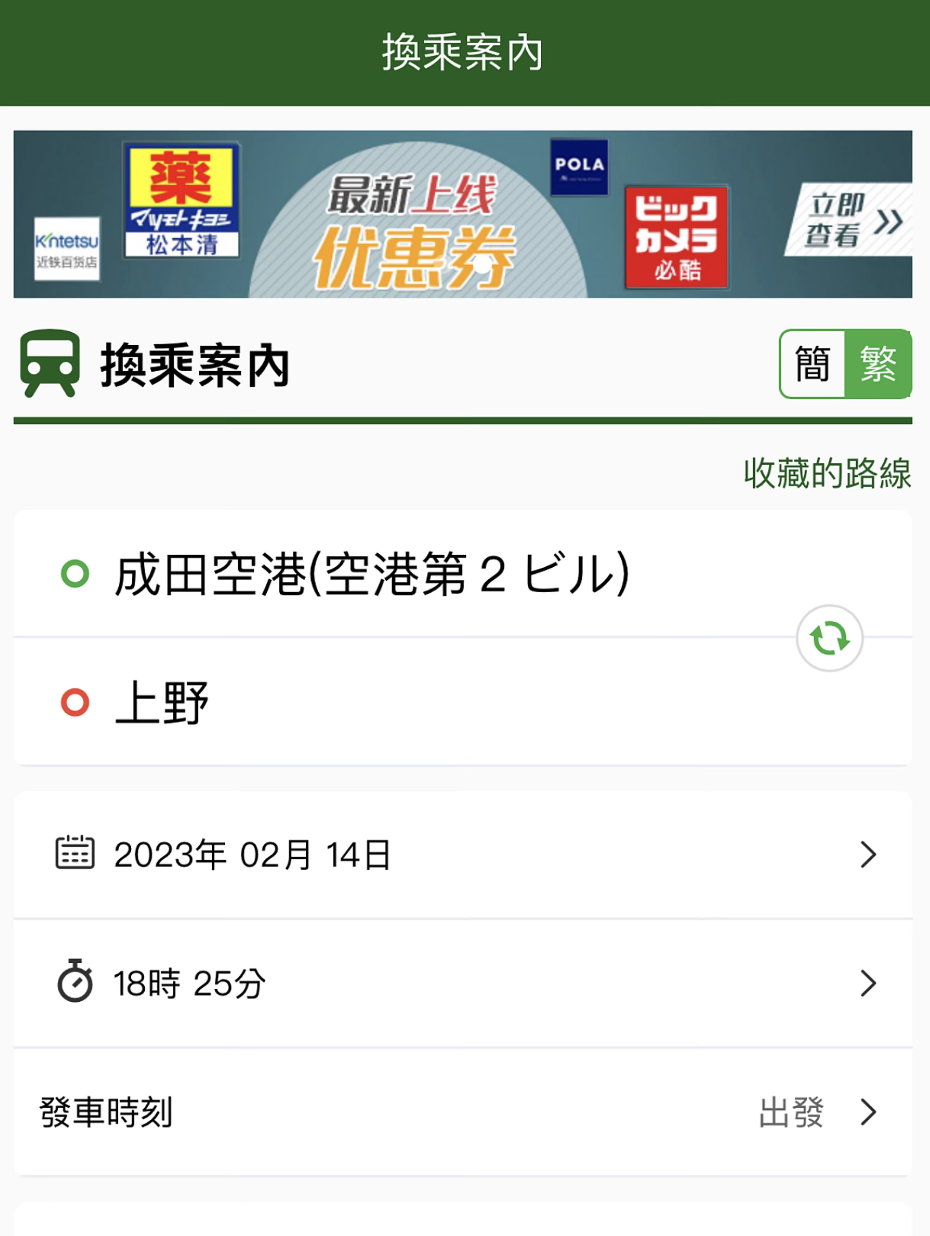Open date picker for 2023年 02月 14日
The width and height of the screenshot is (930, 1236).
tap(462, 855)
